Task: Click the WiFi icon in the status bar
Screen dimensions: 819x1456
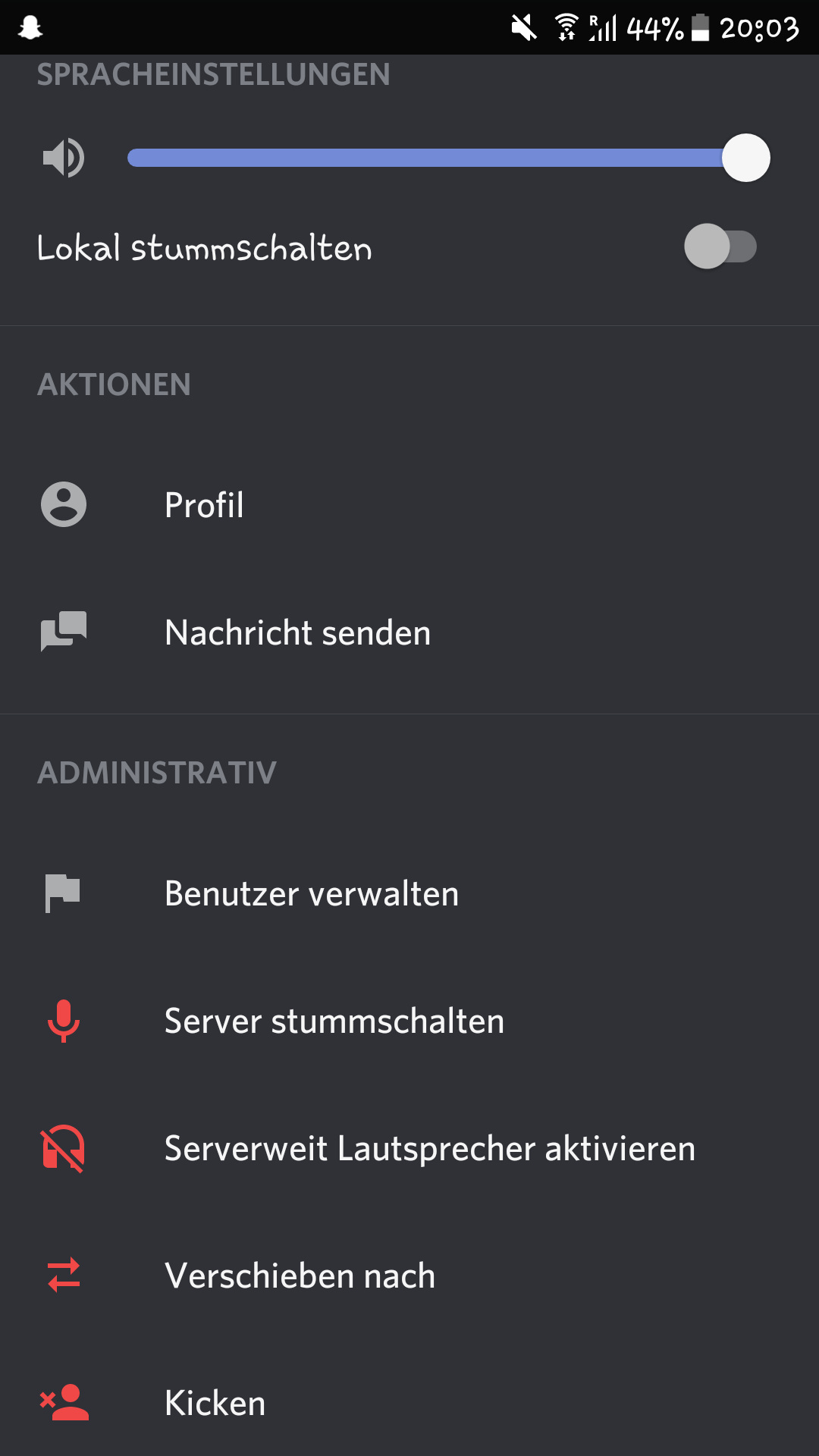Action: [x=566, y=27]
